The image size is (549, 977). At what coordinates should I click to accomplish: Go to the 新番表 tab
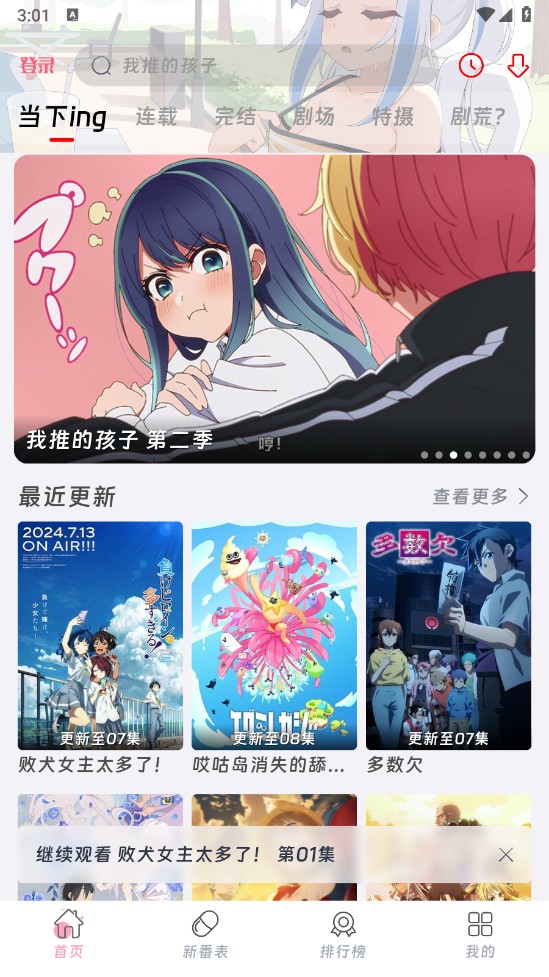206,933
